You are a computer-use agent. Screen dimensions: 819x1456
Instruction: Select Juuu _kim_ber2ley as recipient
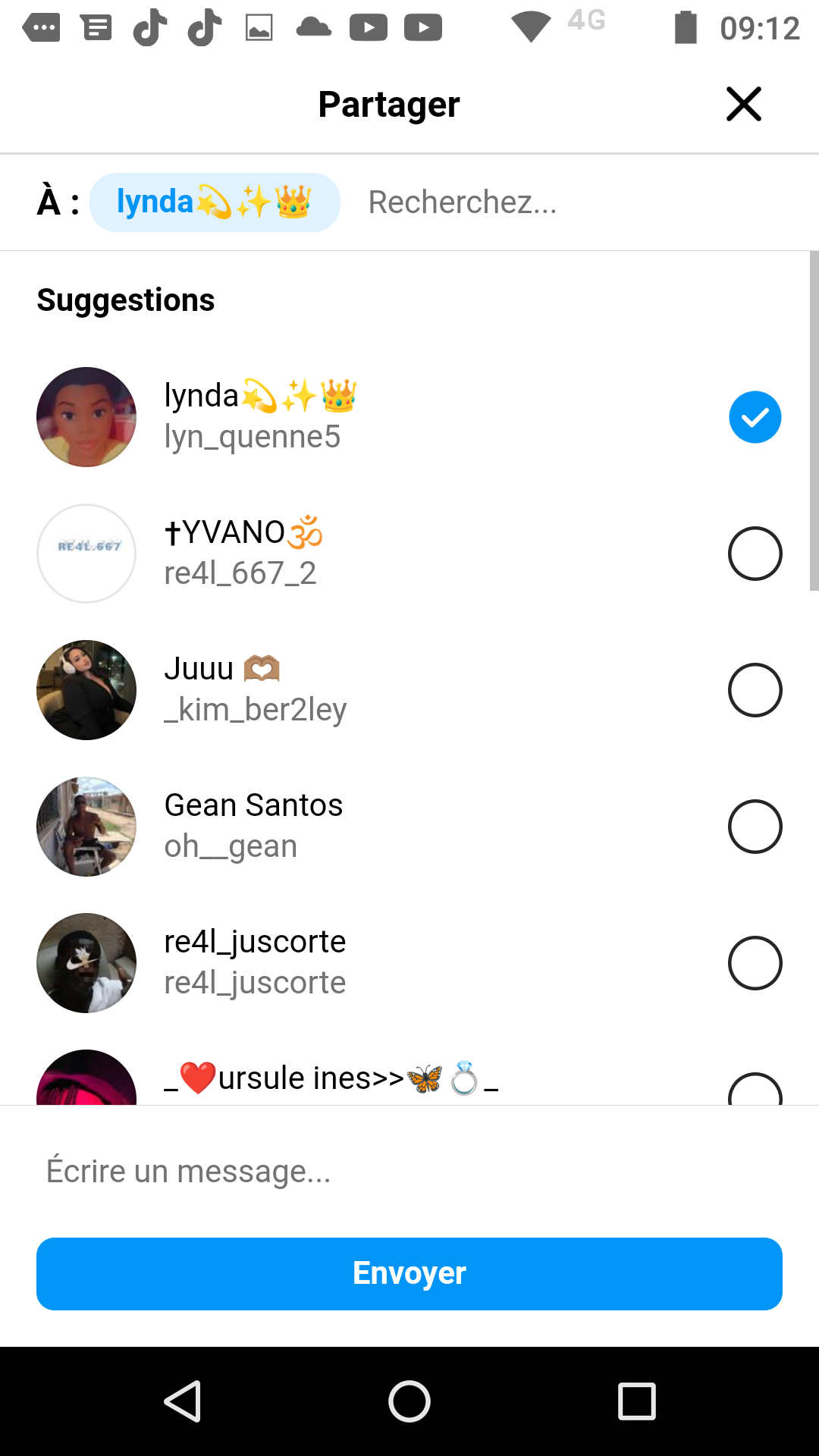coord(755,690)
